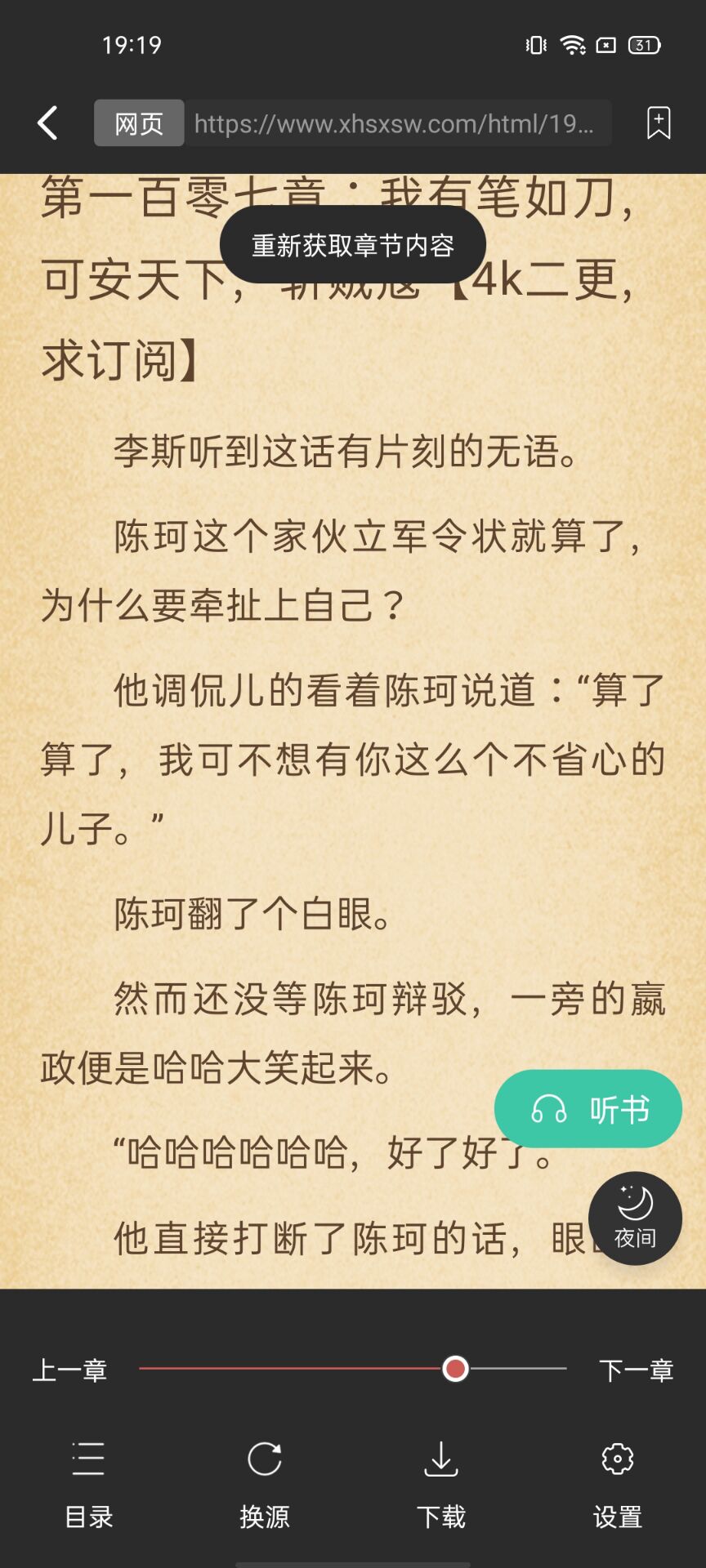Tap the chapter progress slider
This screenshot has height=1568, width=706.
pos(455,1368)
